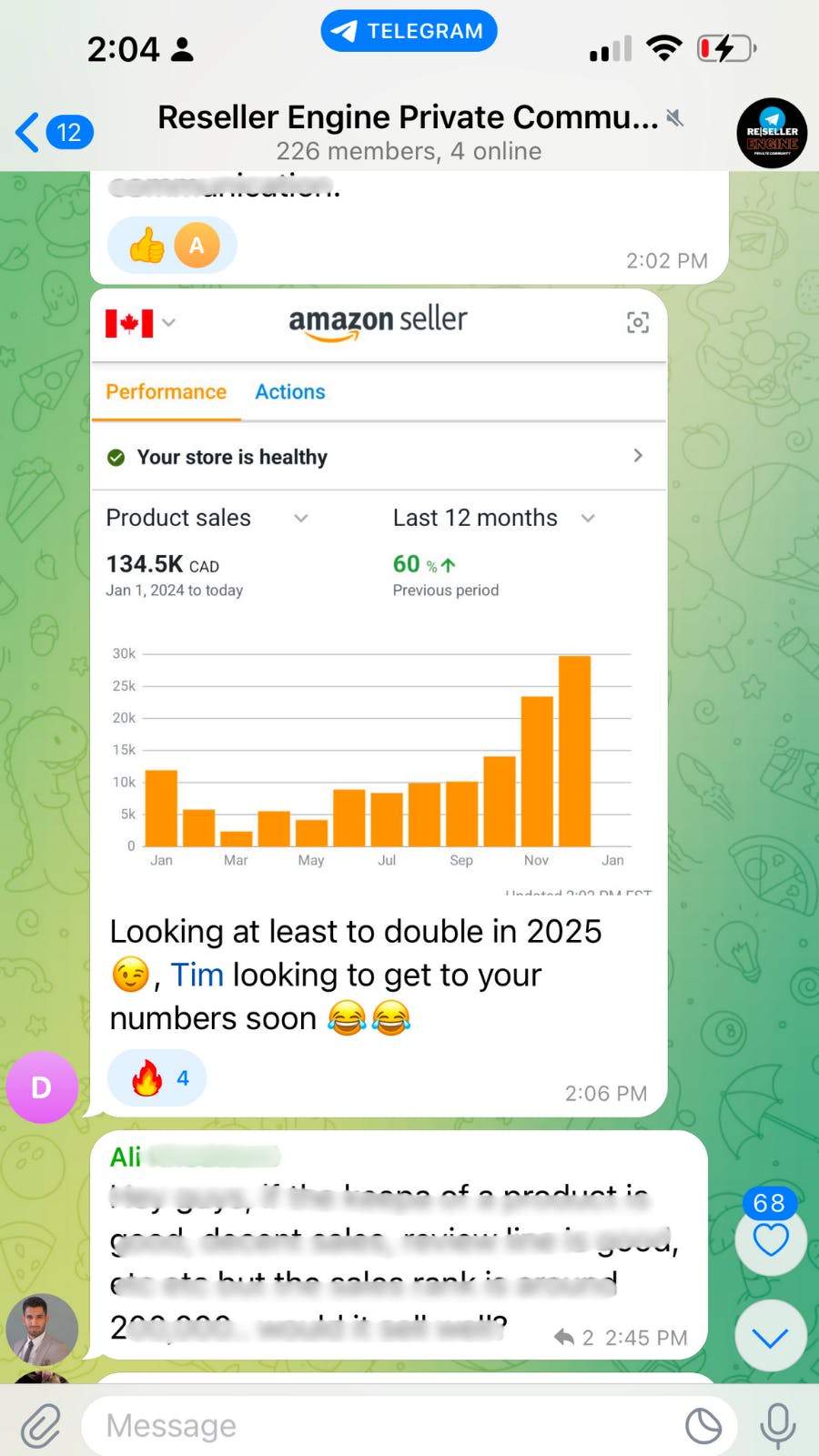Tap the microphone to record voice message
The height and width of the screenshot is (1456, 819).
tap(777, 1425)
